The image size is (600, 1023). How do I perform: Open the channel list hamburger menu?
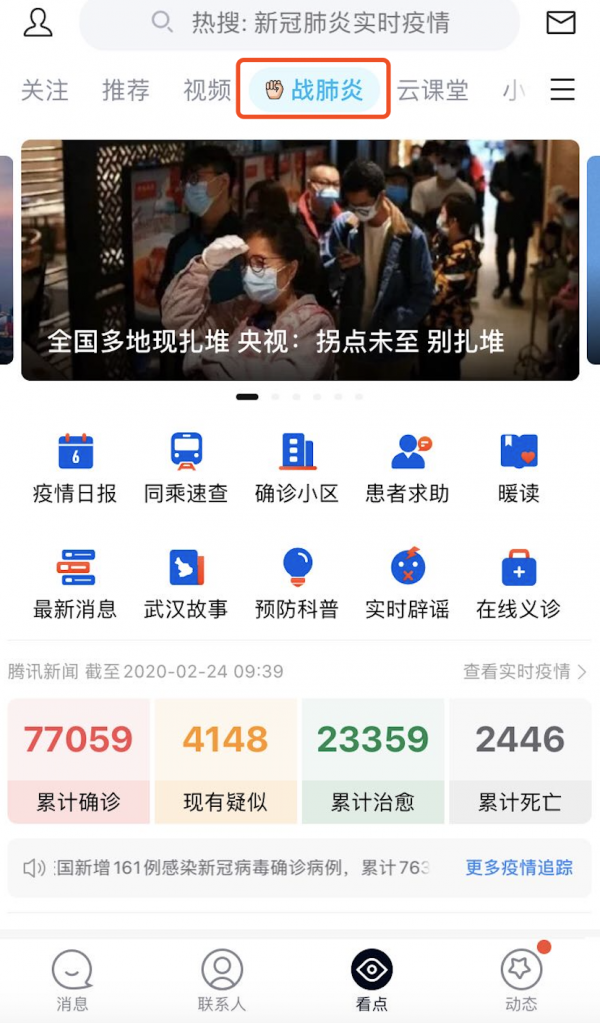point(563,90)
